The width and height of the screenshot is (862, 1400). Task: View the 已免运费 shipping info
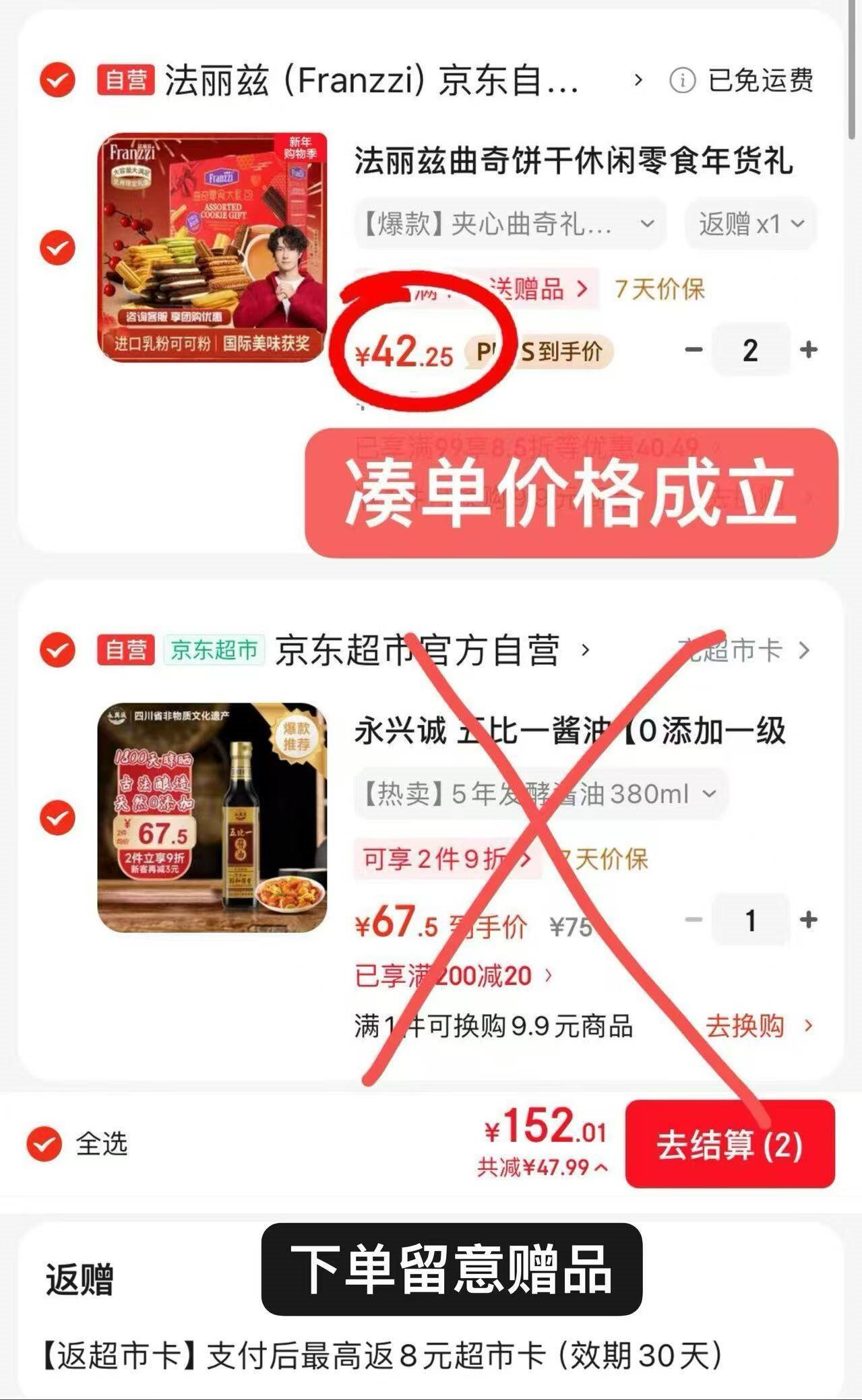click(742, 81)
